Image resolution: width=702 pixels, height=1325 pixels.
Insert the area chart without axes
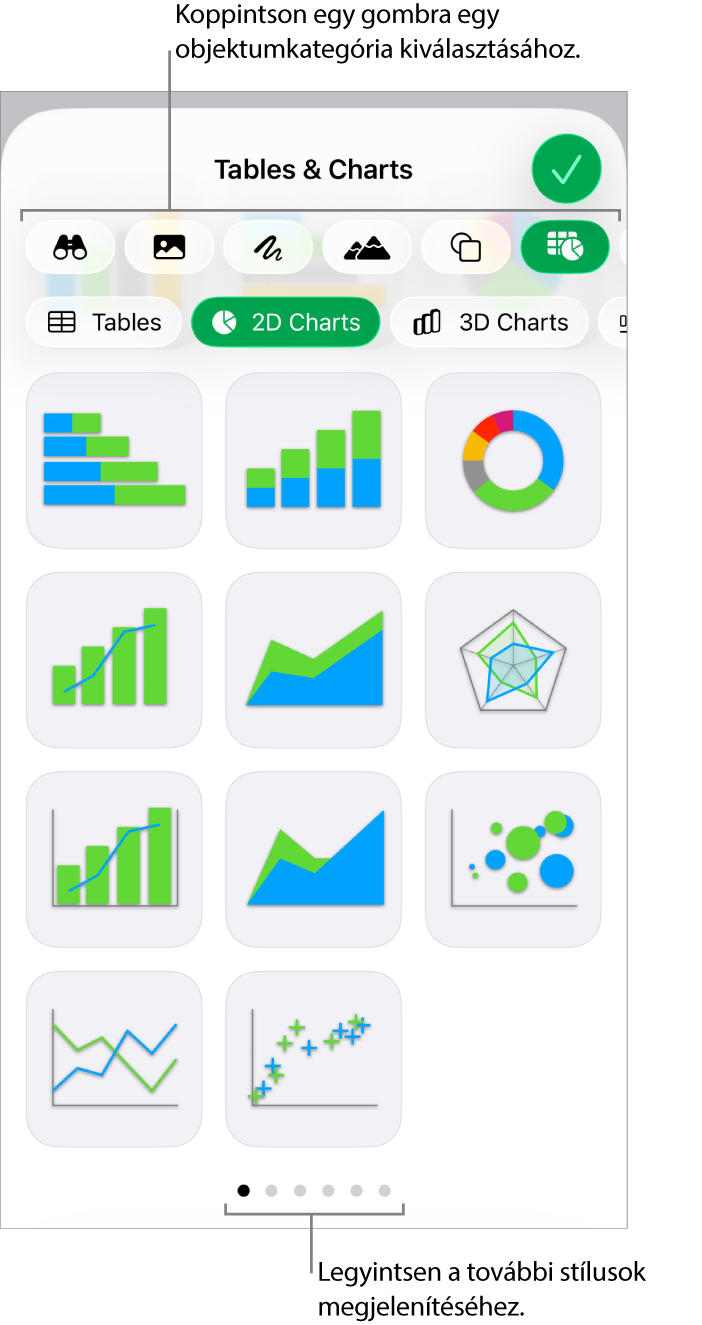tap(314, 660)
